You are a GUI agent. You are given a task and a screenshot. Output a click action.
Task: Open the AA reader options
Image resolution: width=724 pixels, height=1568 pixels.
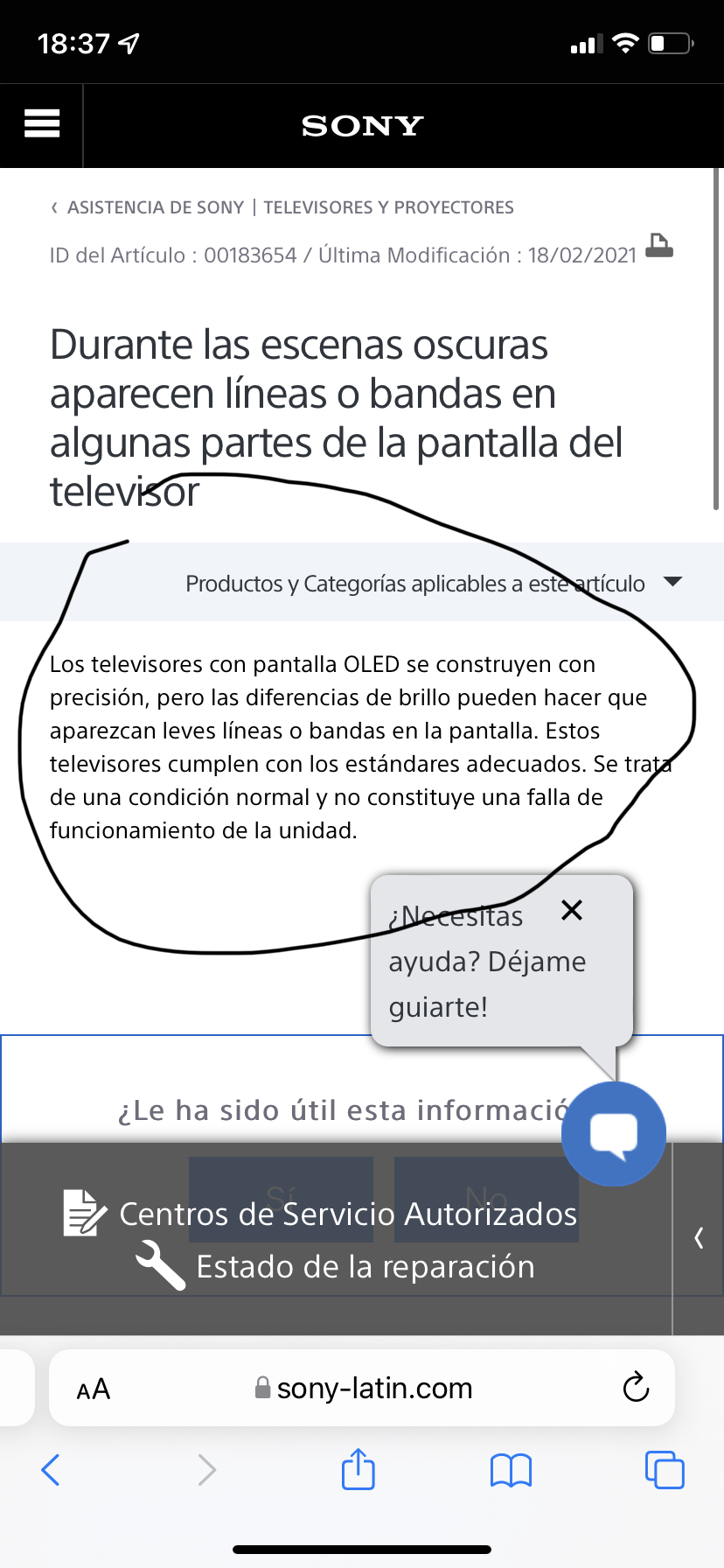click(x=94, y=1389)
